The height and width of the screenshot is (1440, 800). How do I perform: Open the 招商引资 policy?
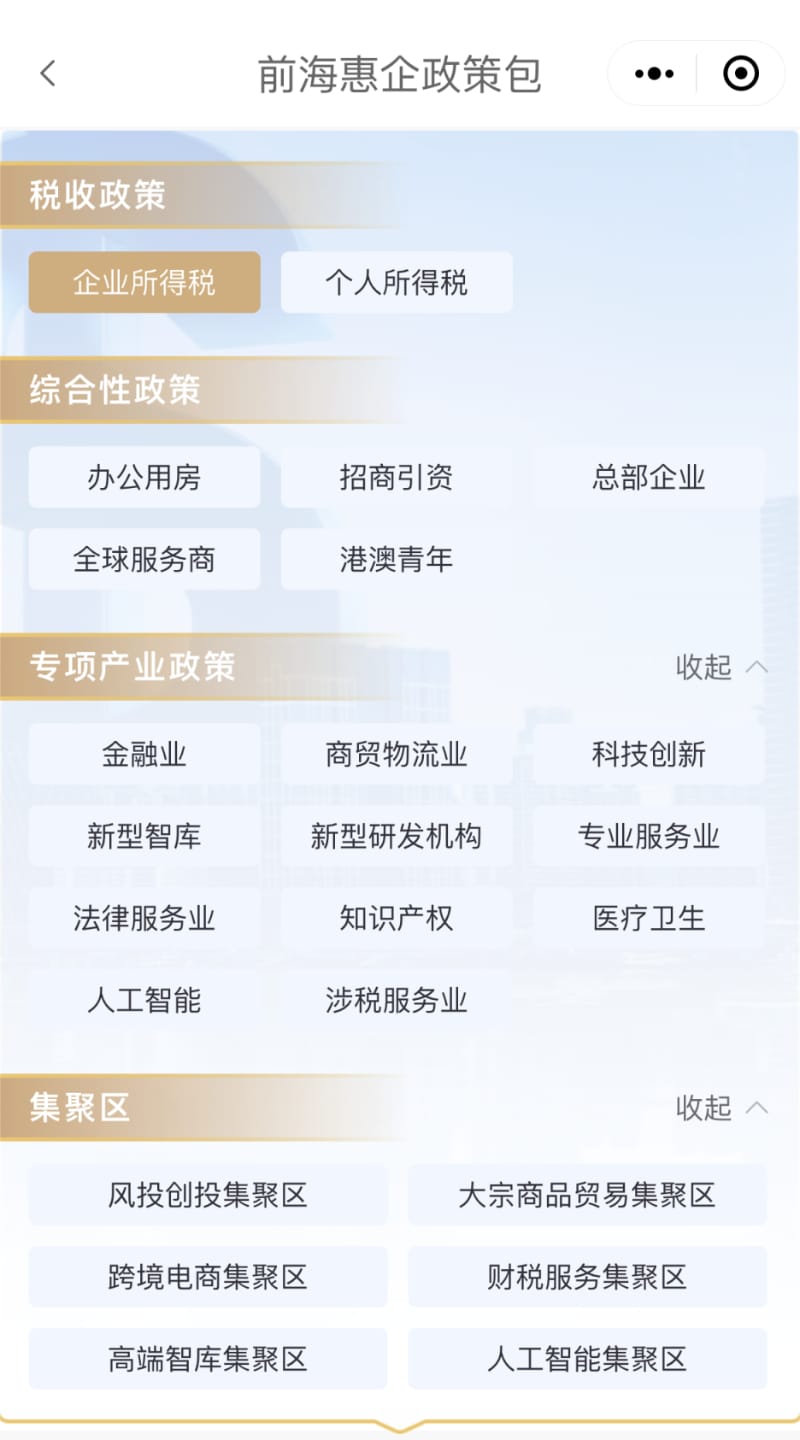pyautogui.click(x=396, y=478)
